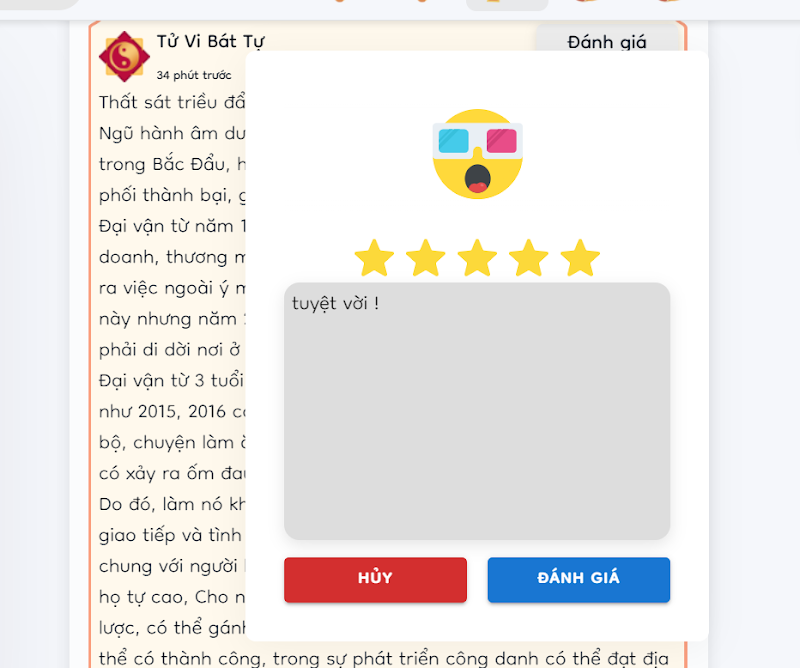Submit review with blue ĐÁNH GIÁ button

point(578,579)
